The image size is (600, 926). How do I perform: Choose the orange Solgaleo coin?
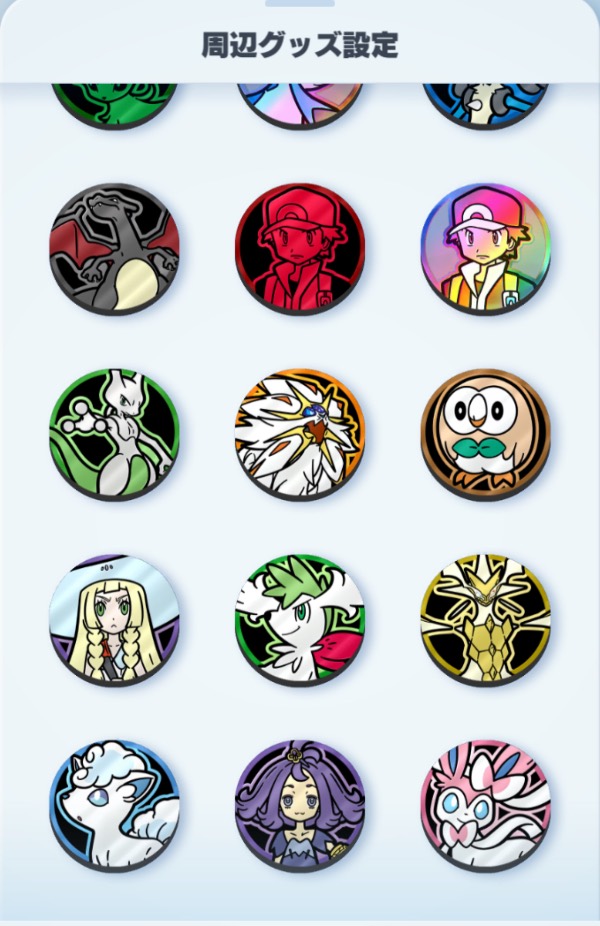[x=300, y=433]
